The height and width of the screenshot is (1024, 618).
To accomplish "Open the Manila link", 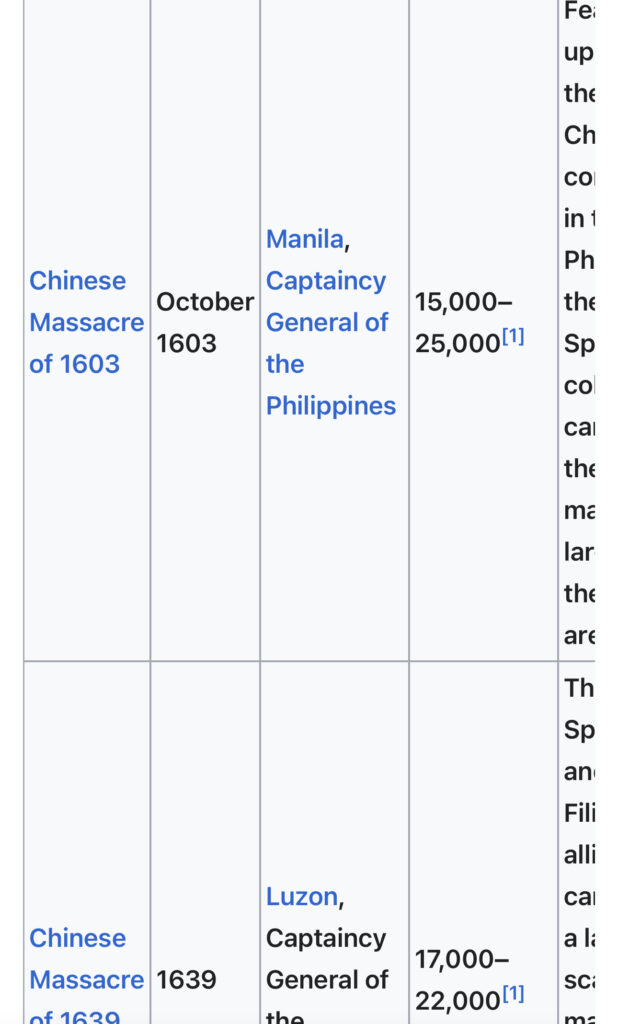I will click(x=304, y=239).
